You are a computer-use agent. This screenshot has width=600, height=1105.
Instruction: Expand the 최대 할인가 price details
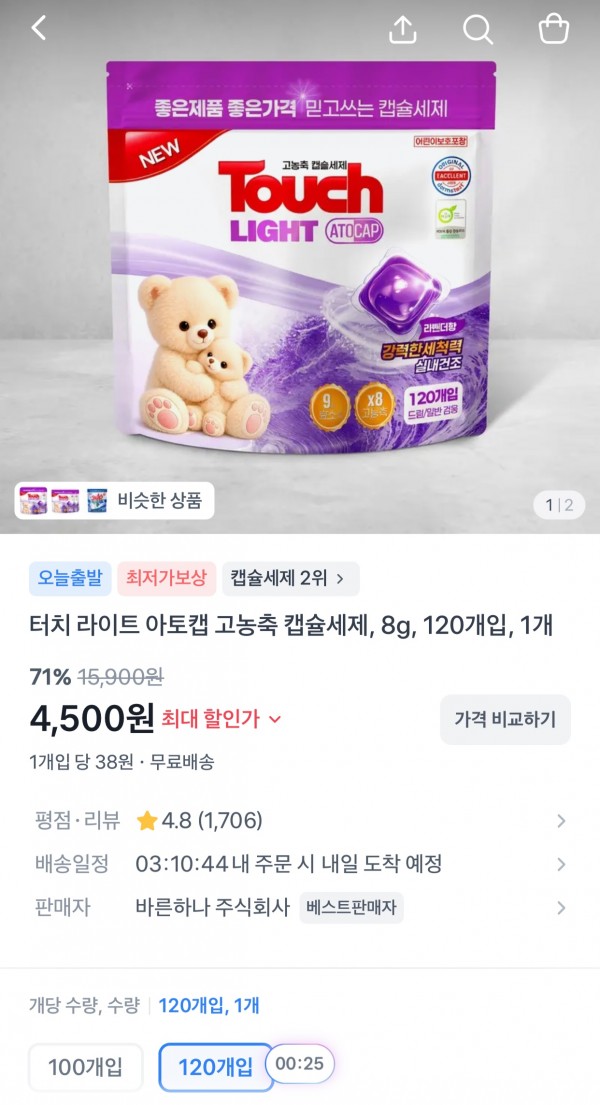point(221,719)
